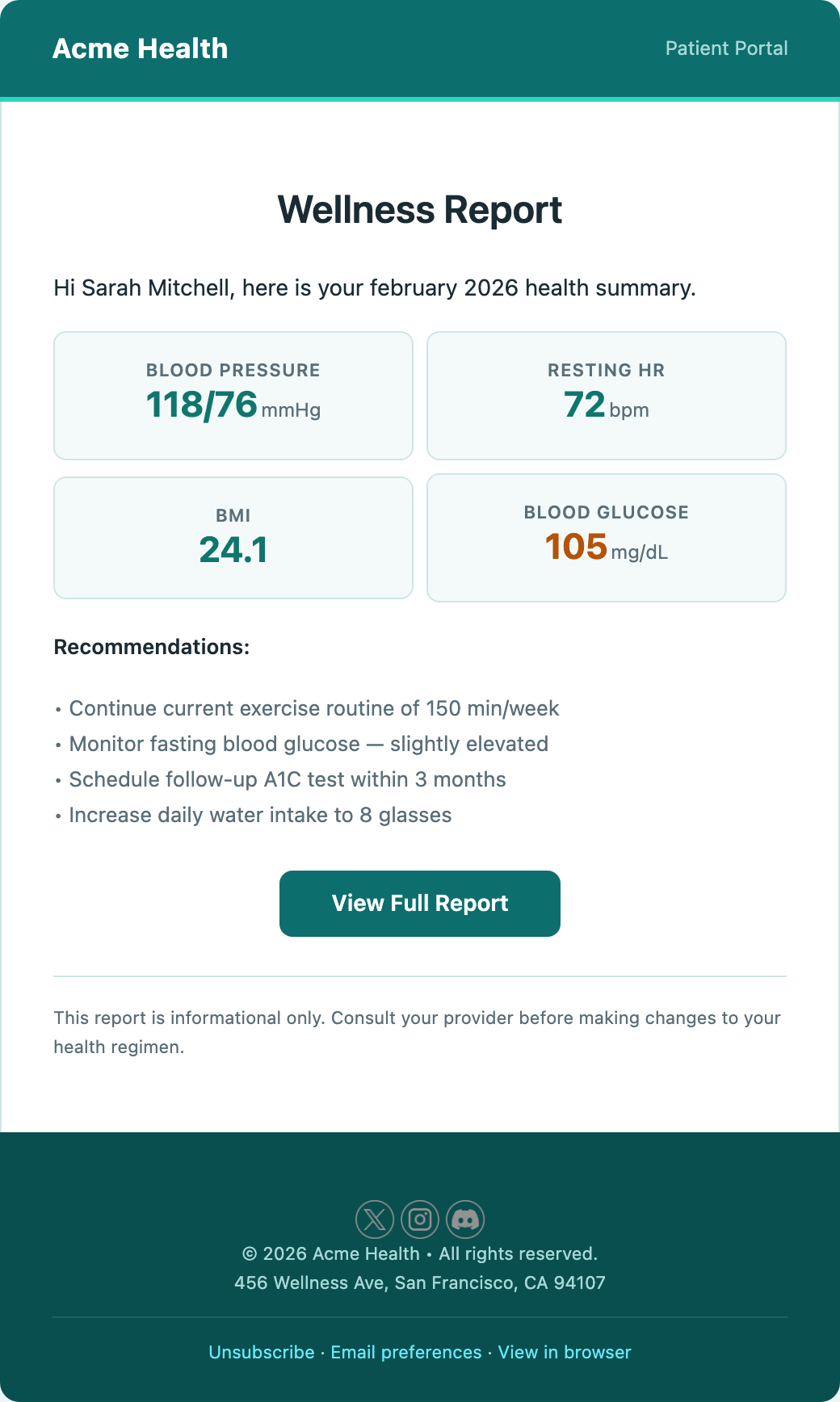The image size is (840, 1402).
Task: Click the Acme Health logo
Action: point(139,48)
